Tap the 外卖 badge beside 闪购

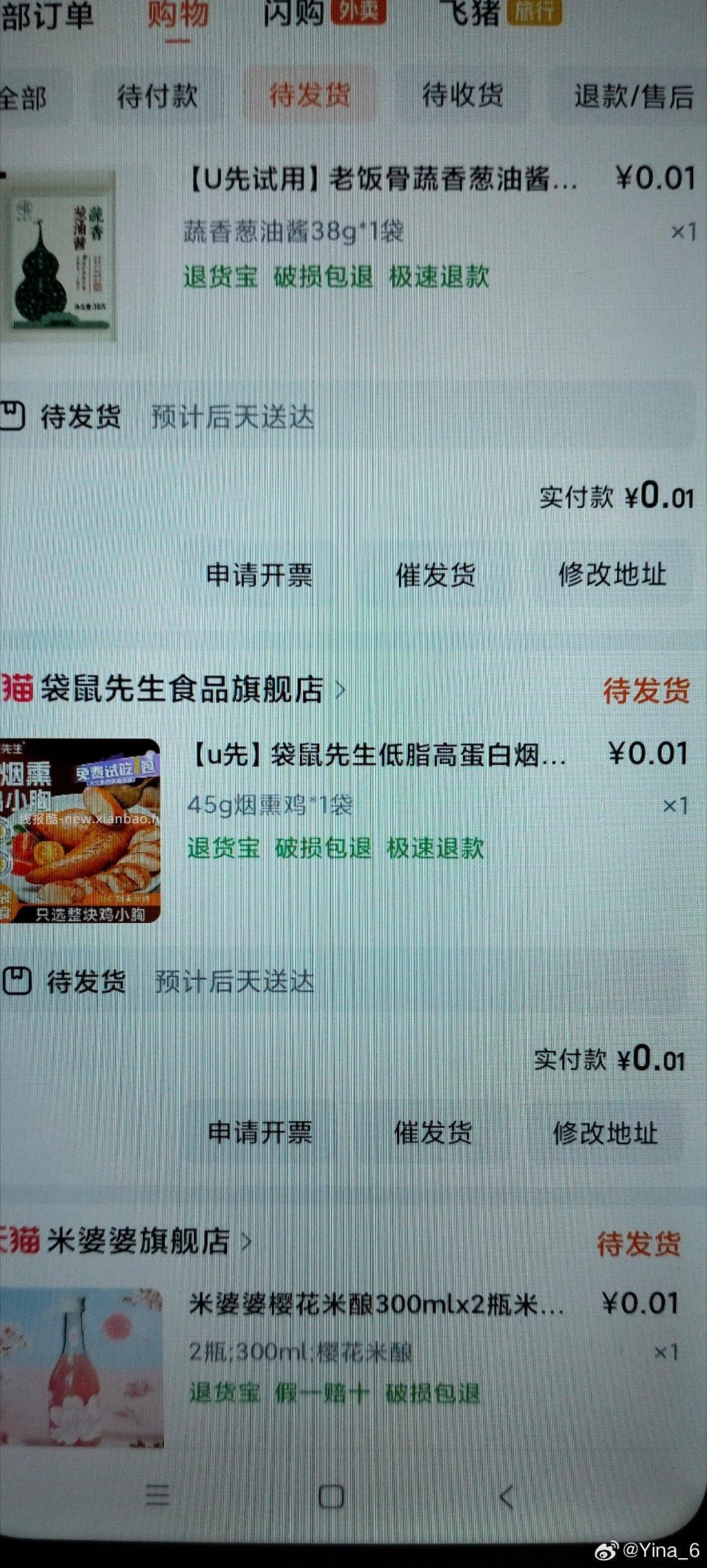[359, 12]
